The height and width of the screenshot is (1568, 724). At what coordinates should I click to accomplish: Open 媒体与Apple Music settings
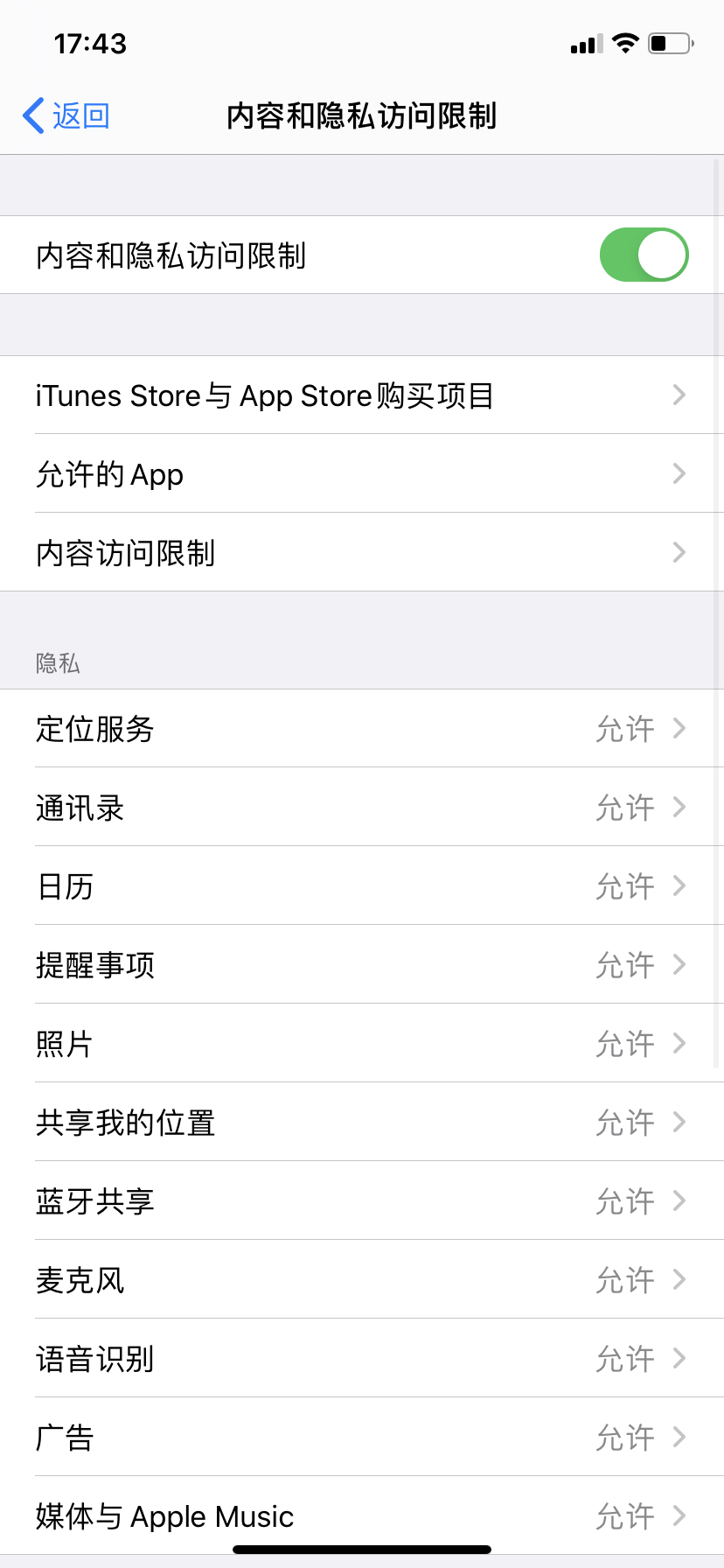tap(362, 1515)
